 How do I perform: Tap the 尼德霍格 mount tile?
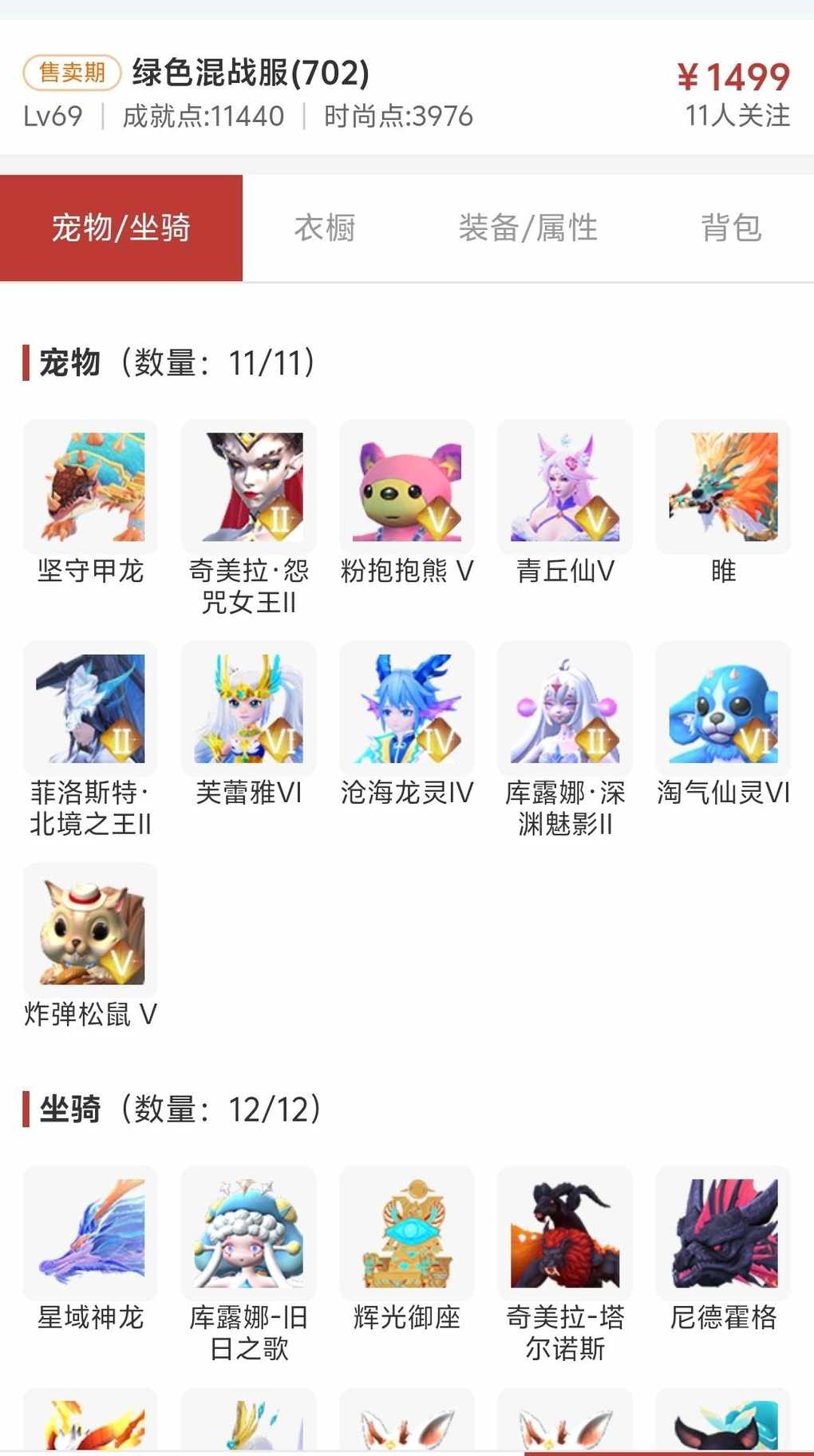coord(722,1233)
